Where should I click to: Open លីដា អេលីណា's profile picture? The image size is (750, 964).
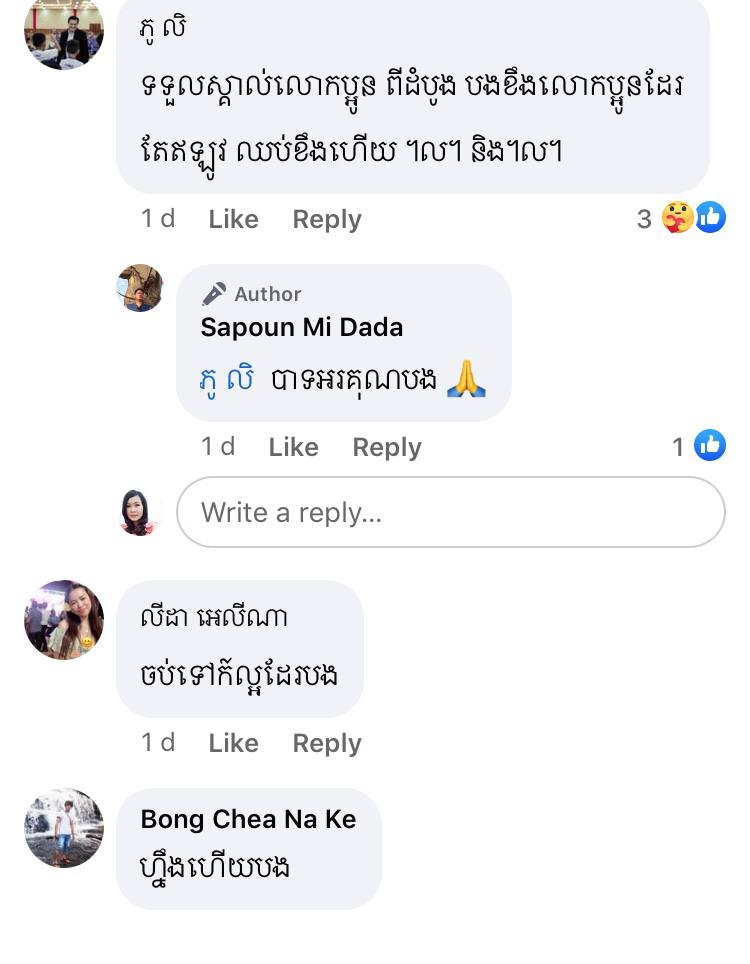pyautogui.click(x=63, y=619)
